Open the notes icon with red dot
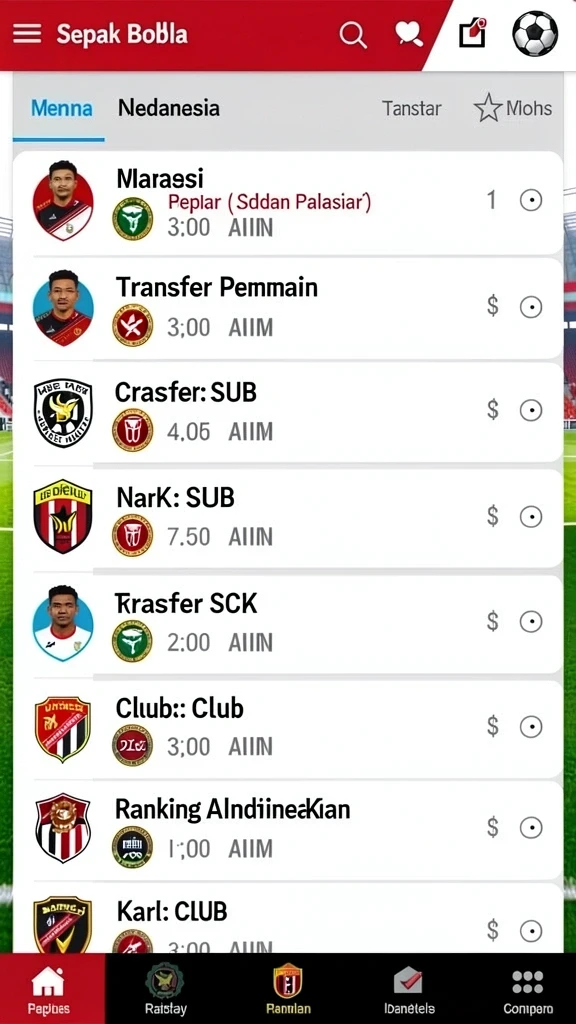Viewport: 576px width, 1024px height. 473,33
